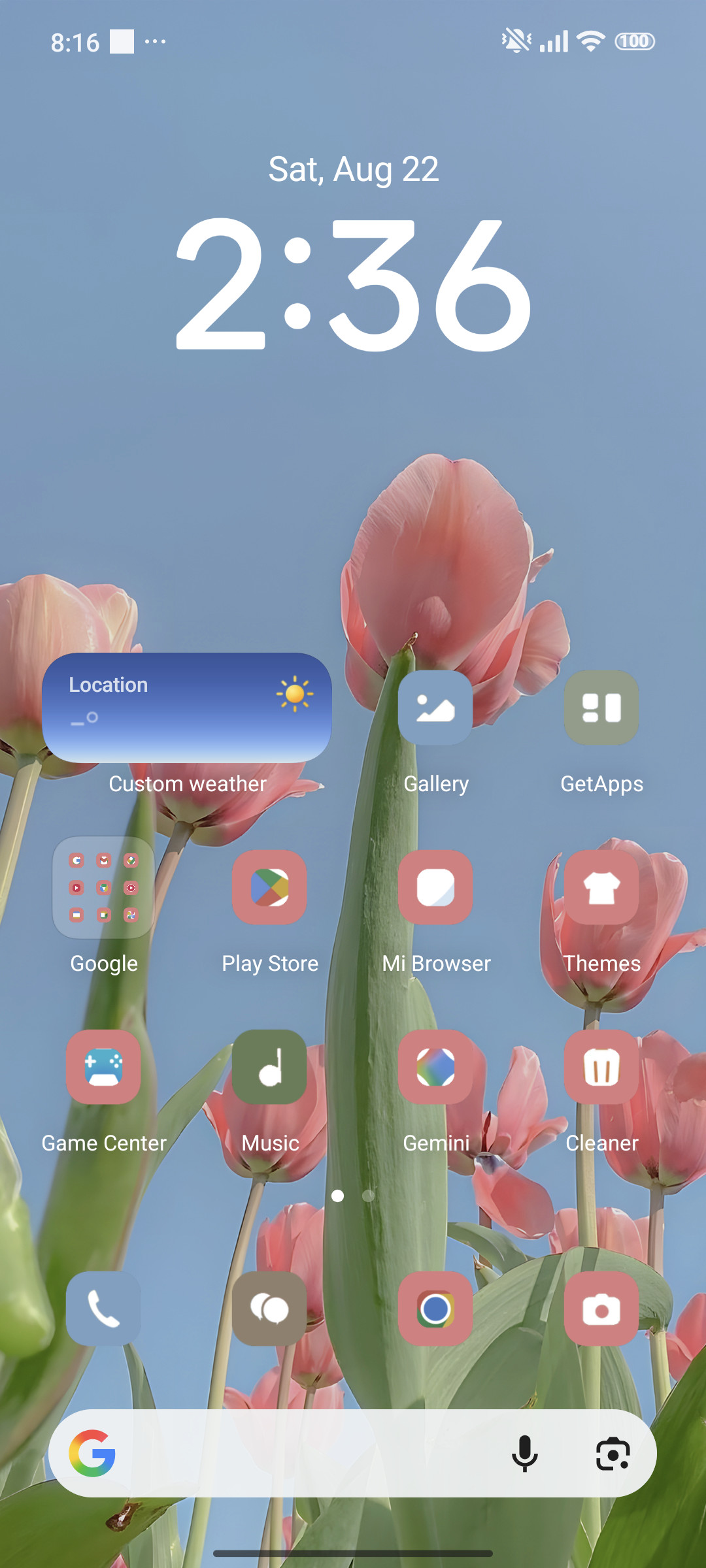The height and width of the screenshot is (1568, 706).
Task: Go to the second home screen page dot
Action: coord(369,1196)
